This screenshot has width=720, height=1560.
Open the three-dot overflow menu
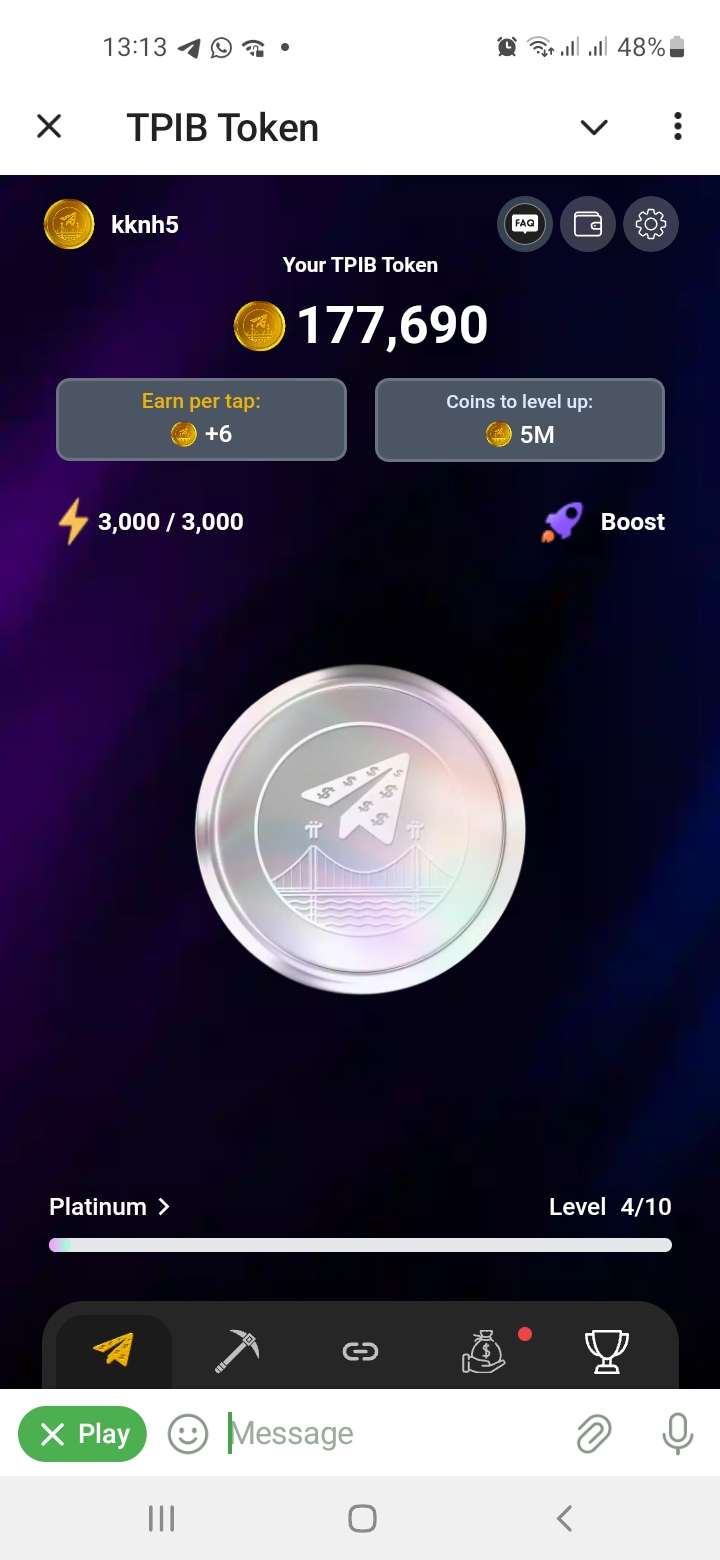tap(677, 127)
